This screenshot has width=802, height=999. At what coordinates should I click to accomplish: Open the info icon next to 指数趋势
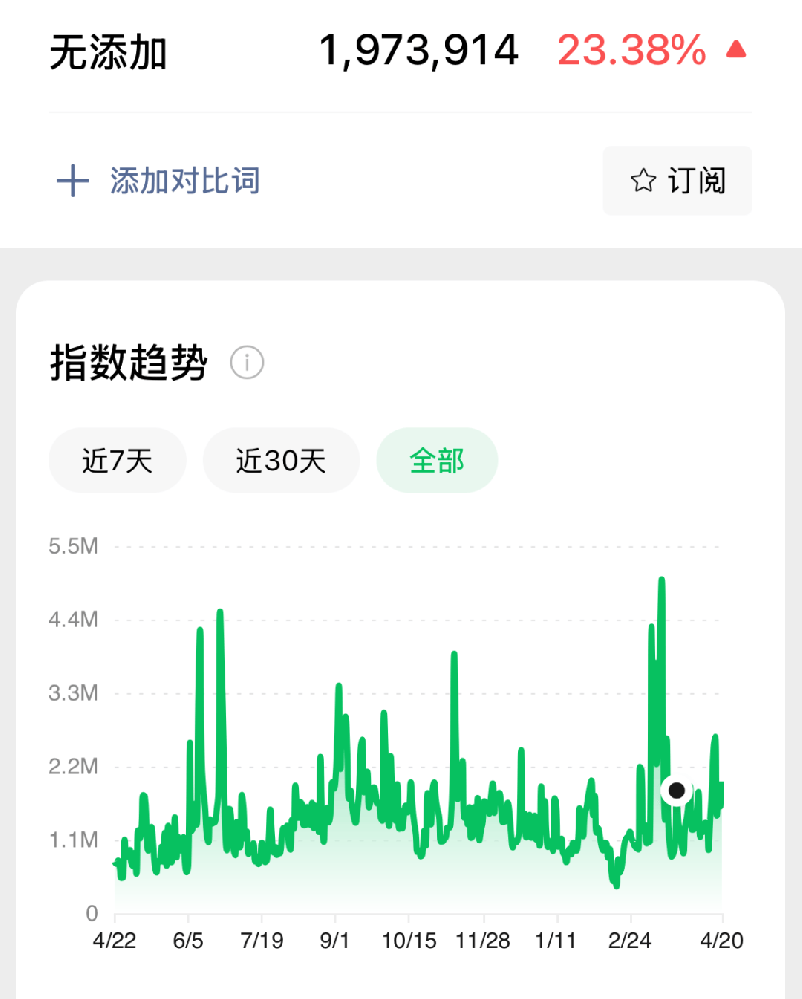[248, 364]
